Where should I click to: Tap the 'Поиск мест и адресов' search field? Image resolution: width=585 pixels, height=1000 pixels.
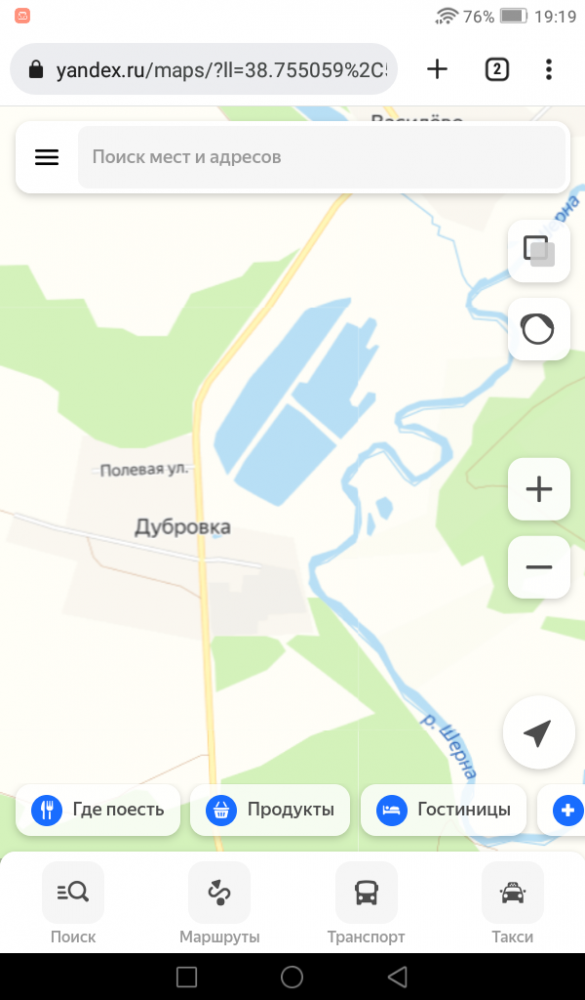coord(322,157)
